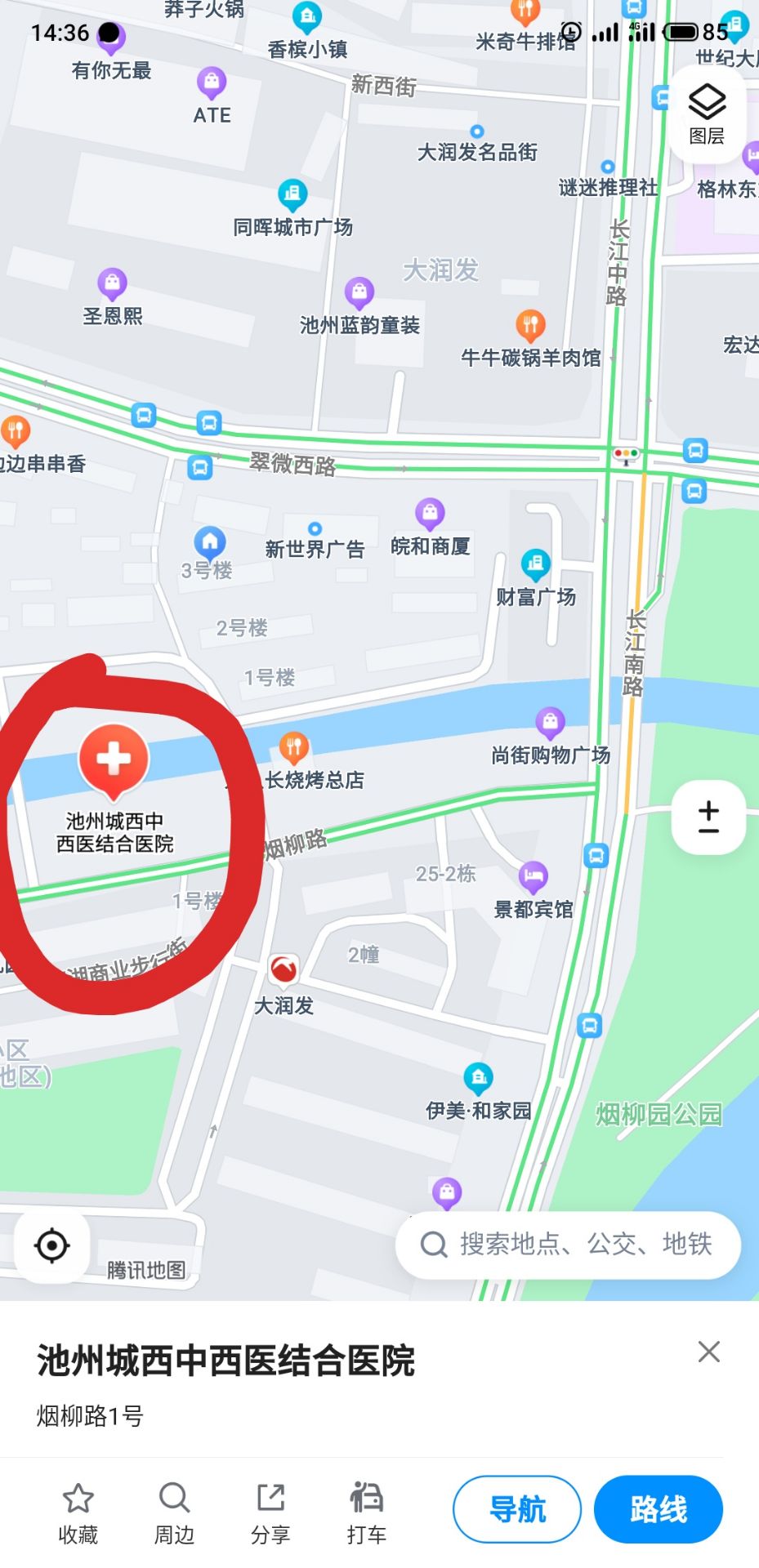Tap the 财富广场 building marker
Image resolution: width=759 pixels, height=1568 pixels.
[536, 565]
